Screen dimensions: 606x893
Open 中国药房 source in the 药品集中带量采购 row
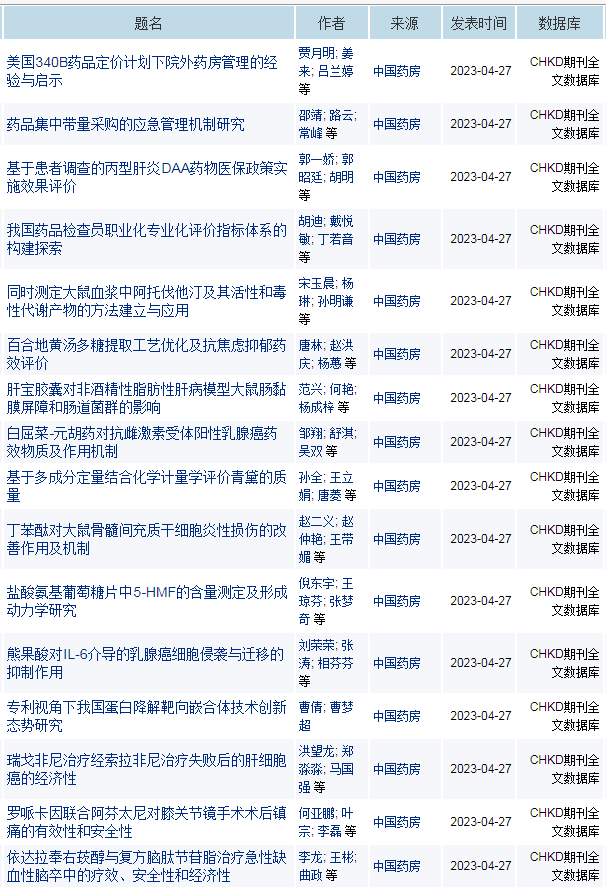pyautogui.click(x=396, y=125)
